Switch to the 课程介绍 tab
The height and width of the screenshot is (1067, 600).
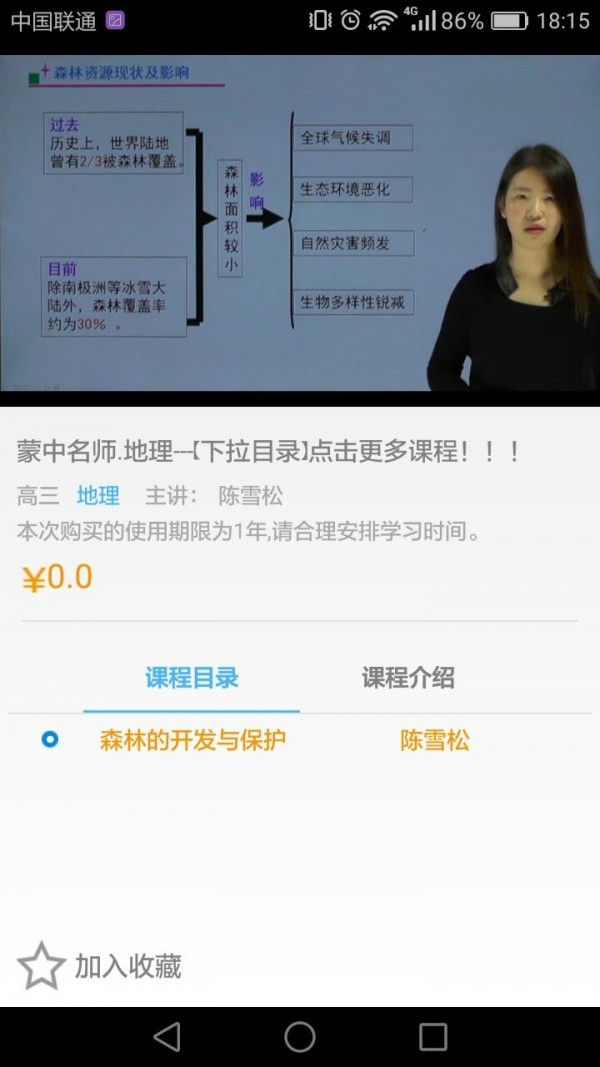408,678
